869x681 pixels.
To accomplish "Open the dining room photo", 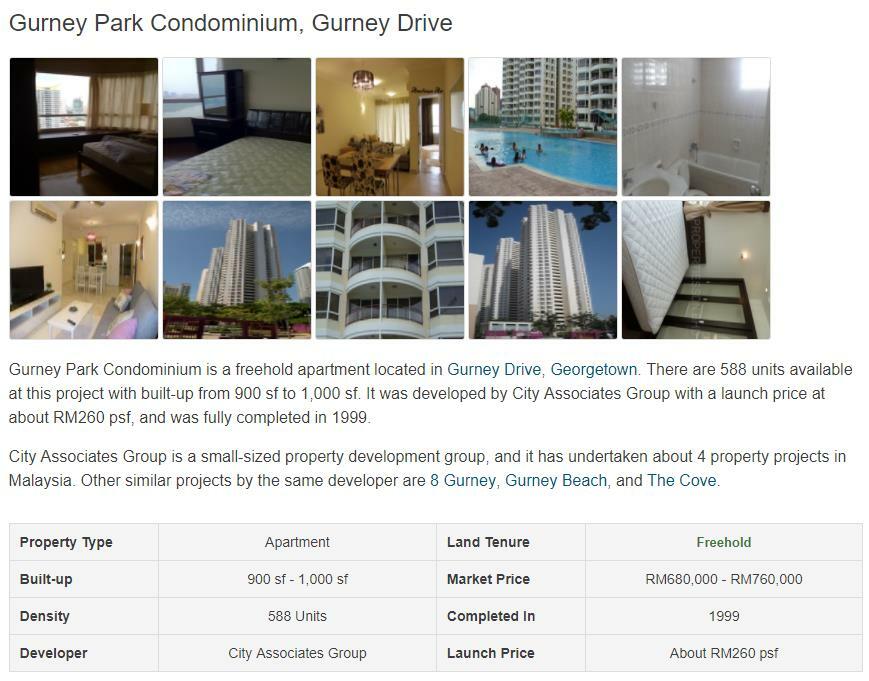I will coord(390,127).
